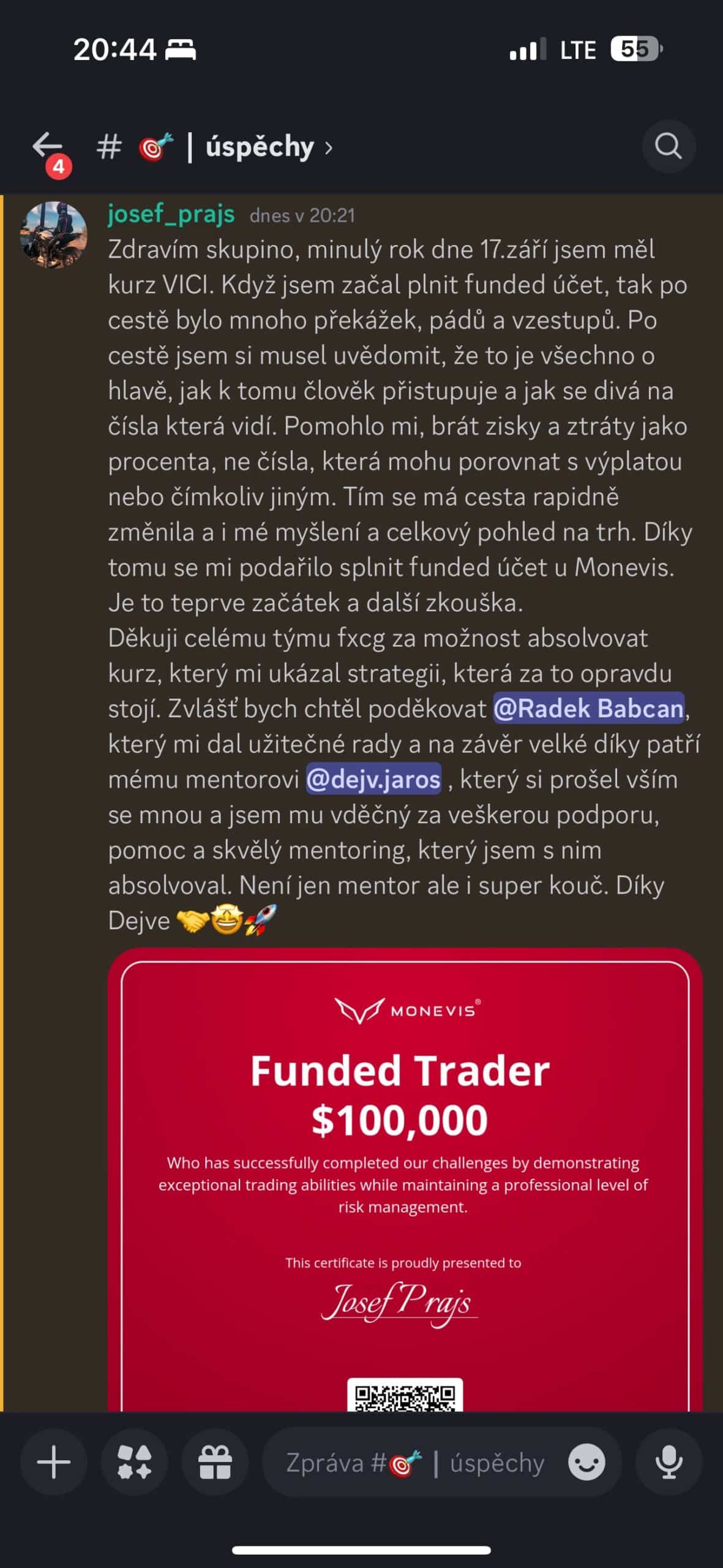Open josef_prajs username profile
Screen dimensions: 723x1568
(x=171, y=214)
